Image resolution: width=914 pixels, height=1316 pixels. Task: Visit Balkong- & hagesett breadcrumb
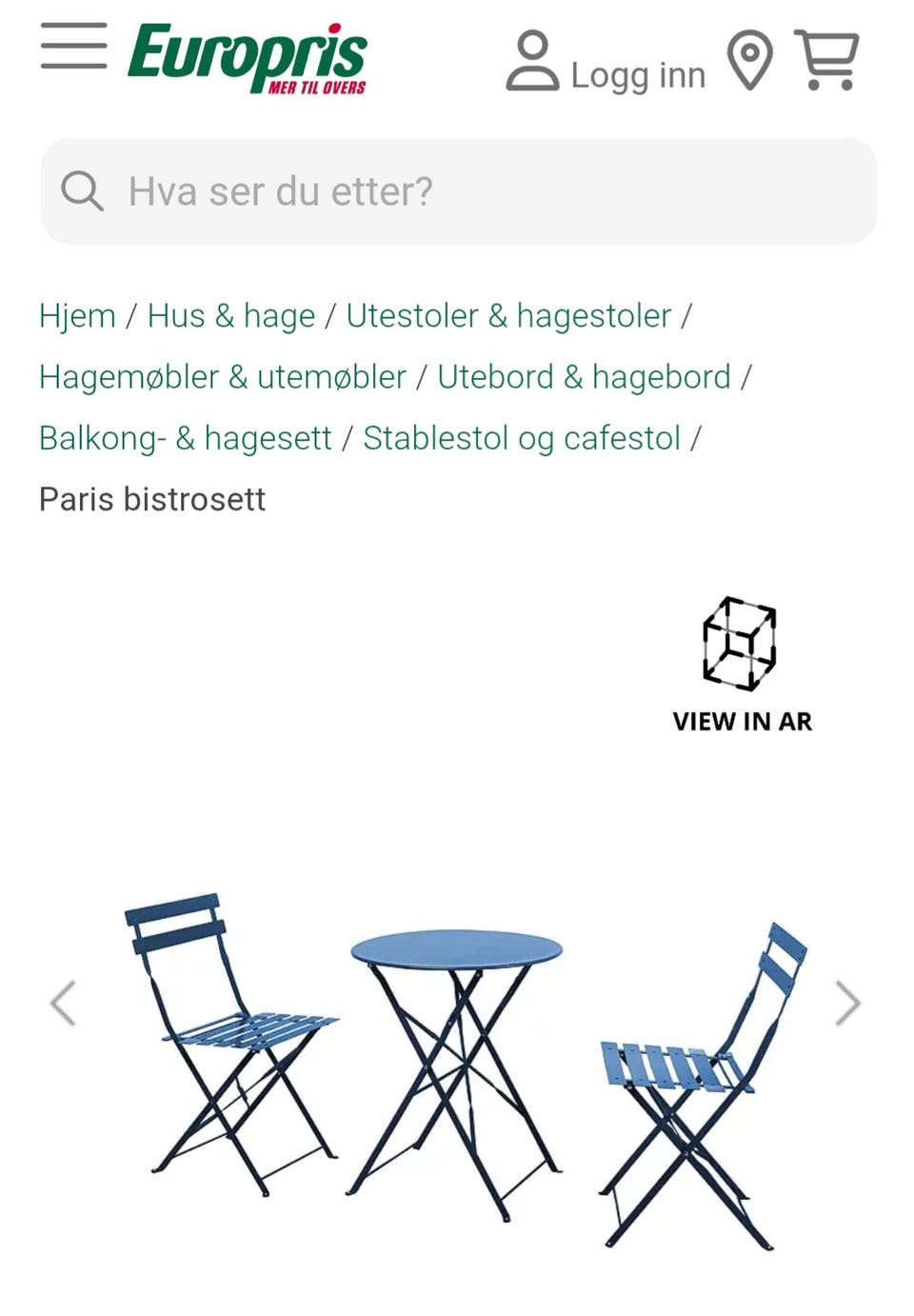(187, 438)
